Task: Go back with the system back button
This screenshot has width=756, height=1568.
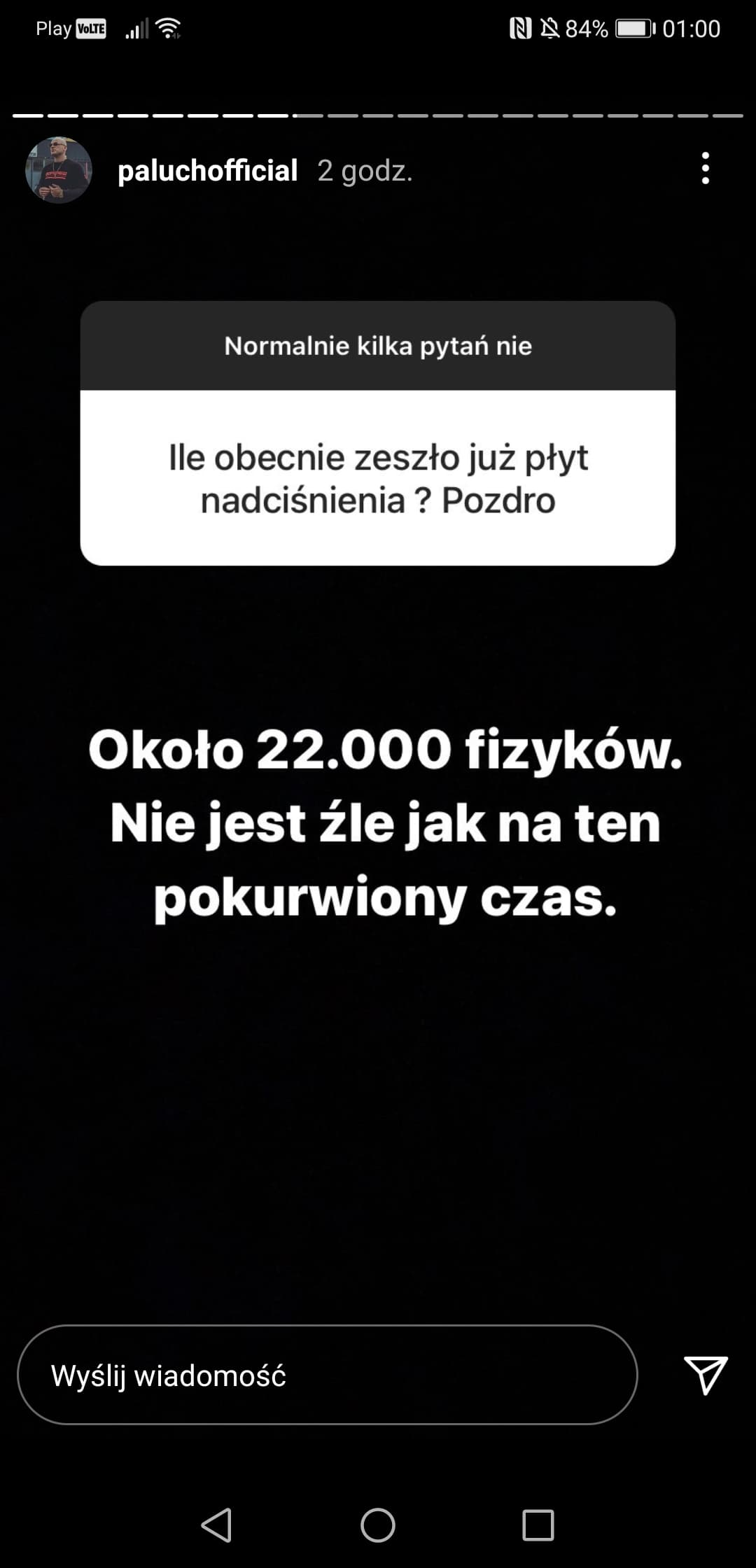Action: click(x=216, y=1525)
